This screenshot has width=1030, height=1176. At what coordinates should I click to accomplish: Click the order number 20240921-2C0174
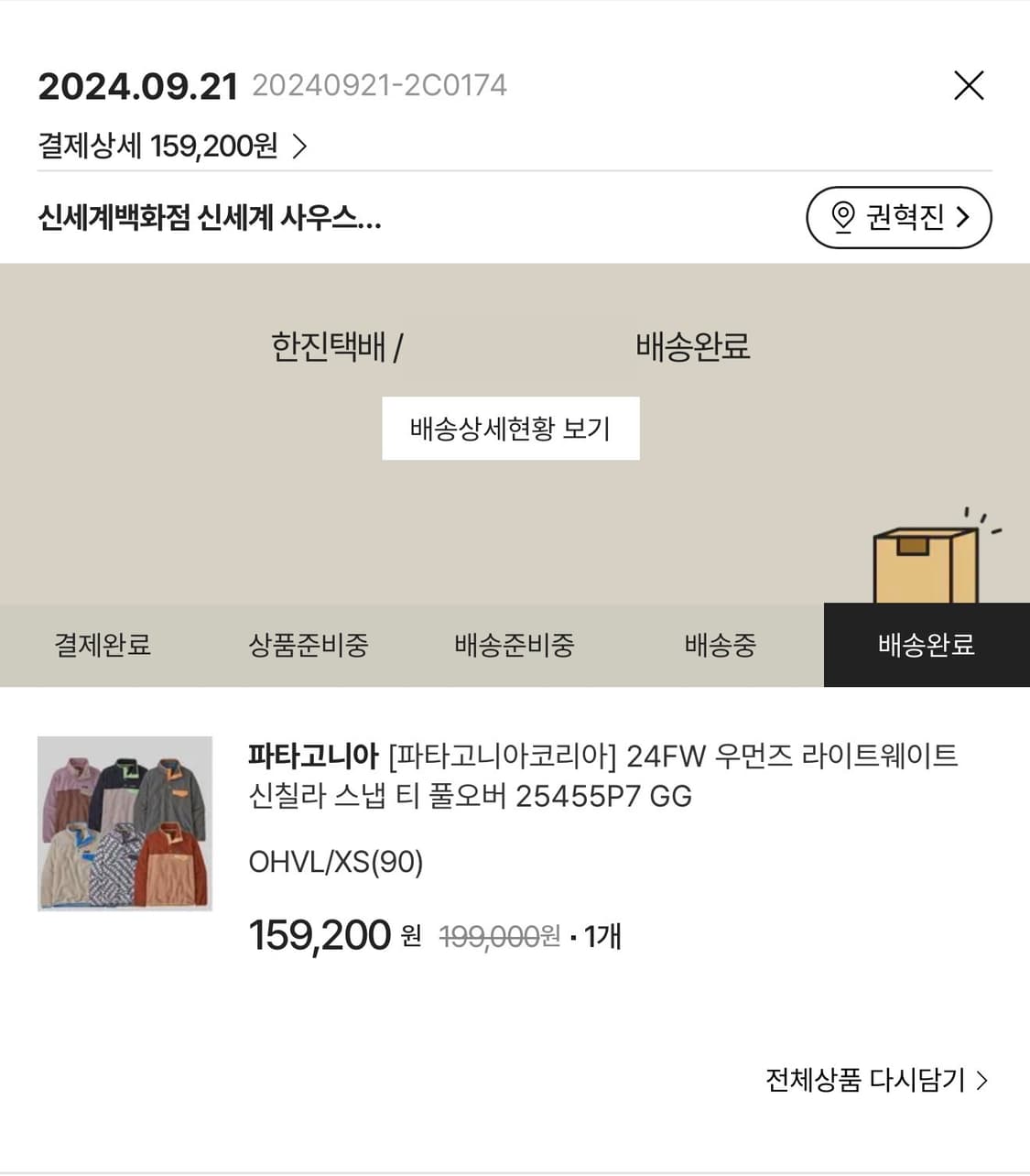(382, 86)
